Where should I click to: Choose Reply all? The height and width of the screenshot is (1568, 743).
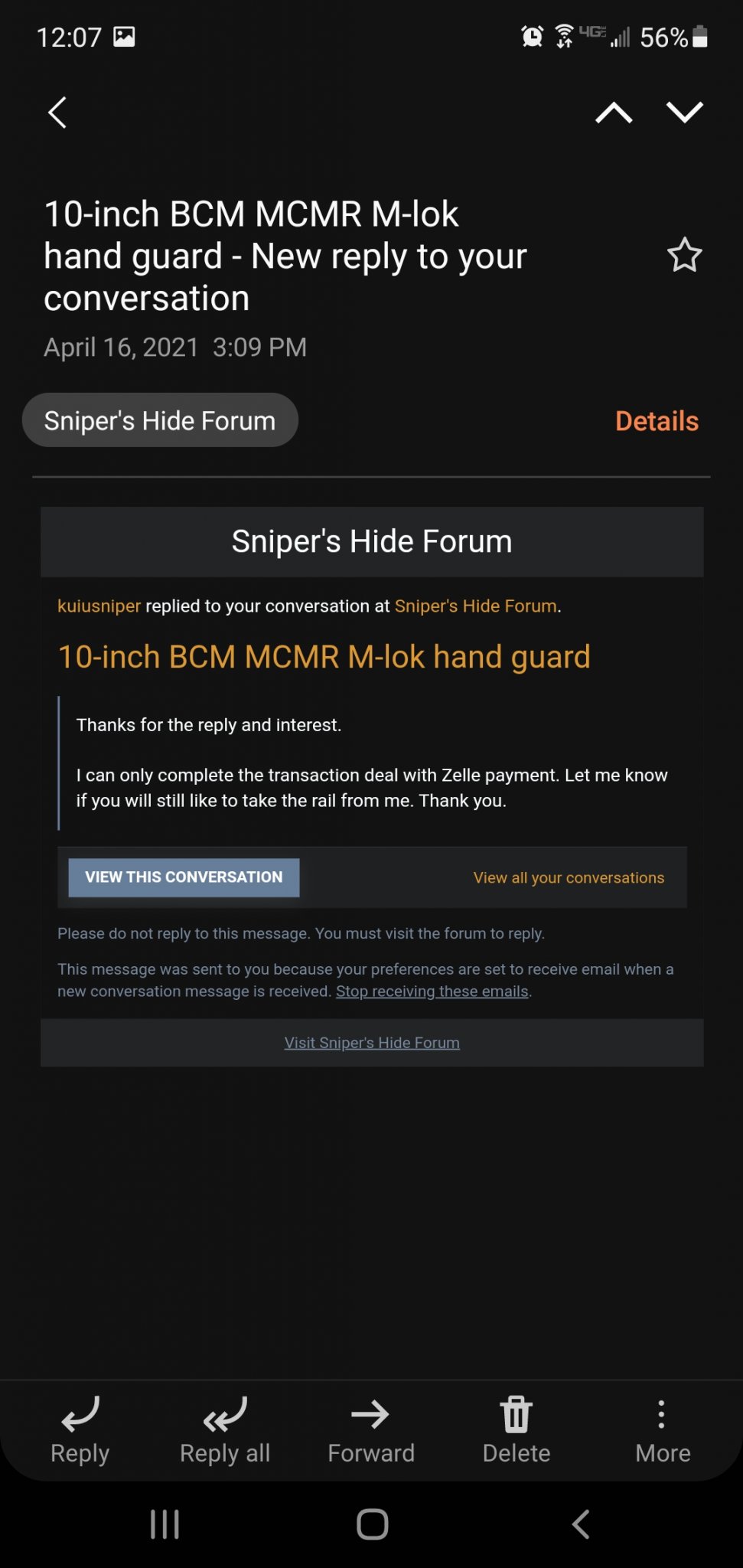[225, 1430]
